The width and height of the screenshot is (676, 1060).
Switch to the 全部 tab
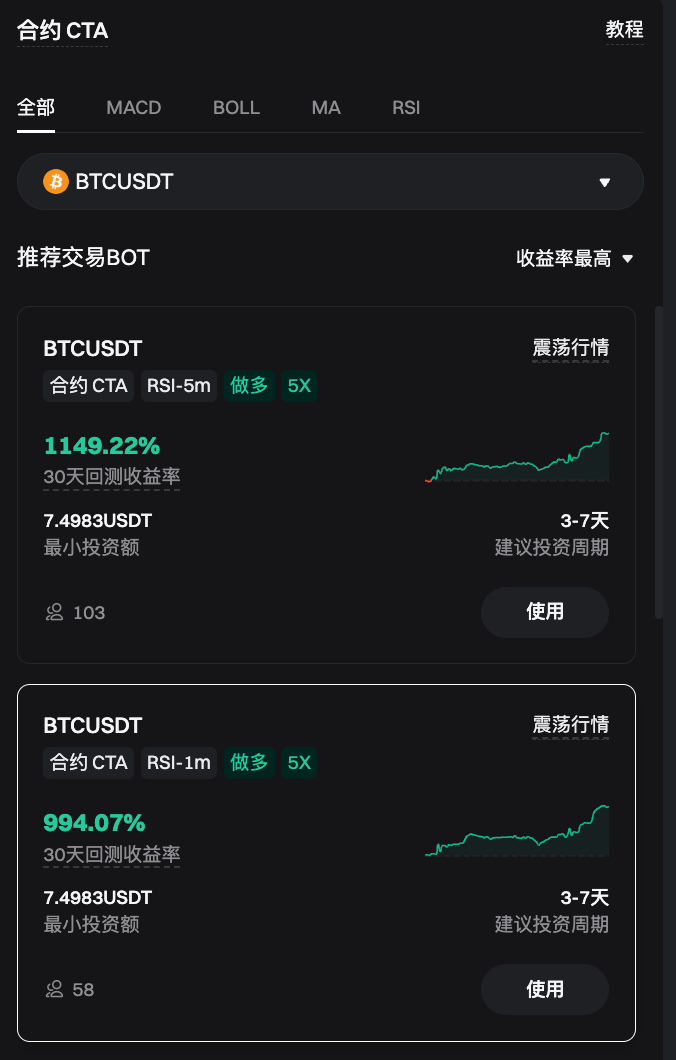(x=36, y=108)
